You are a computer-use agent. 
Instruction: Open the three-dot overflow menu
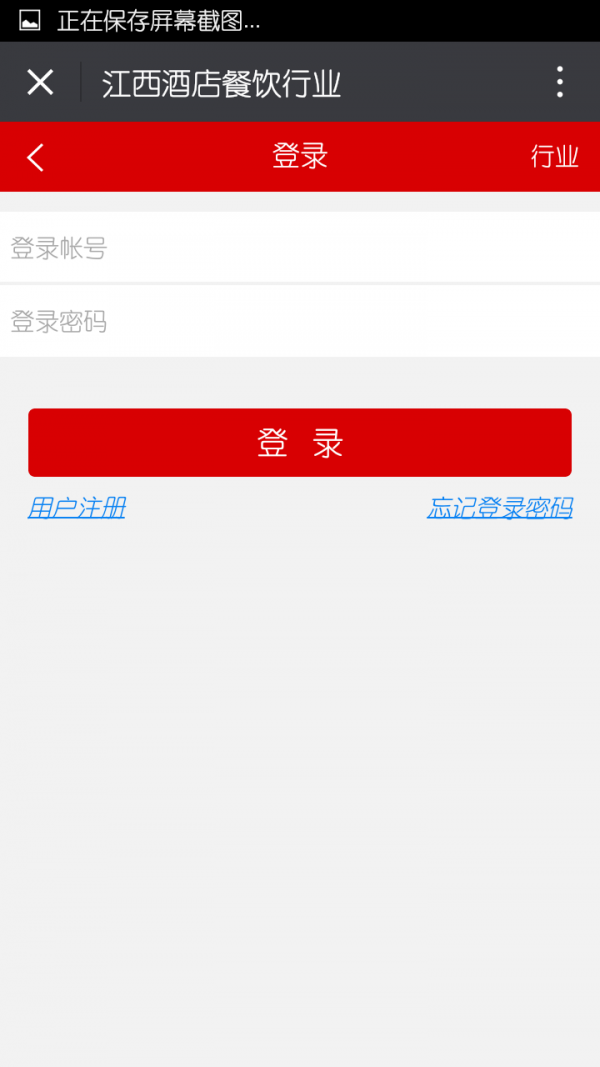pyautogui.click(x=560, y=82)
